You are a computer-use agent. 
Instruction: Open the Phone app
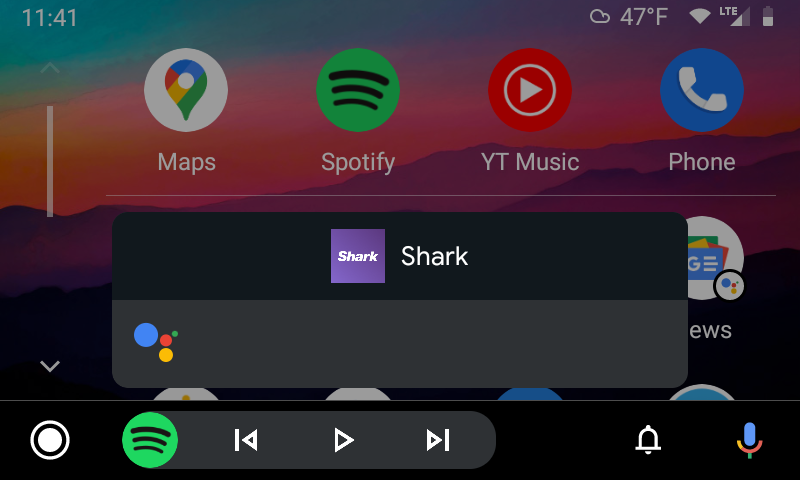(702, 92)
